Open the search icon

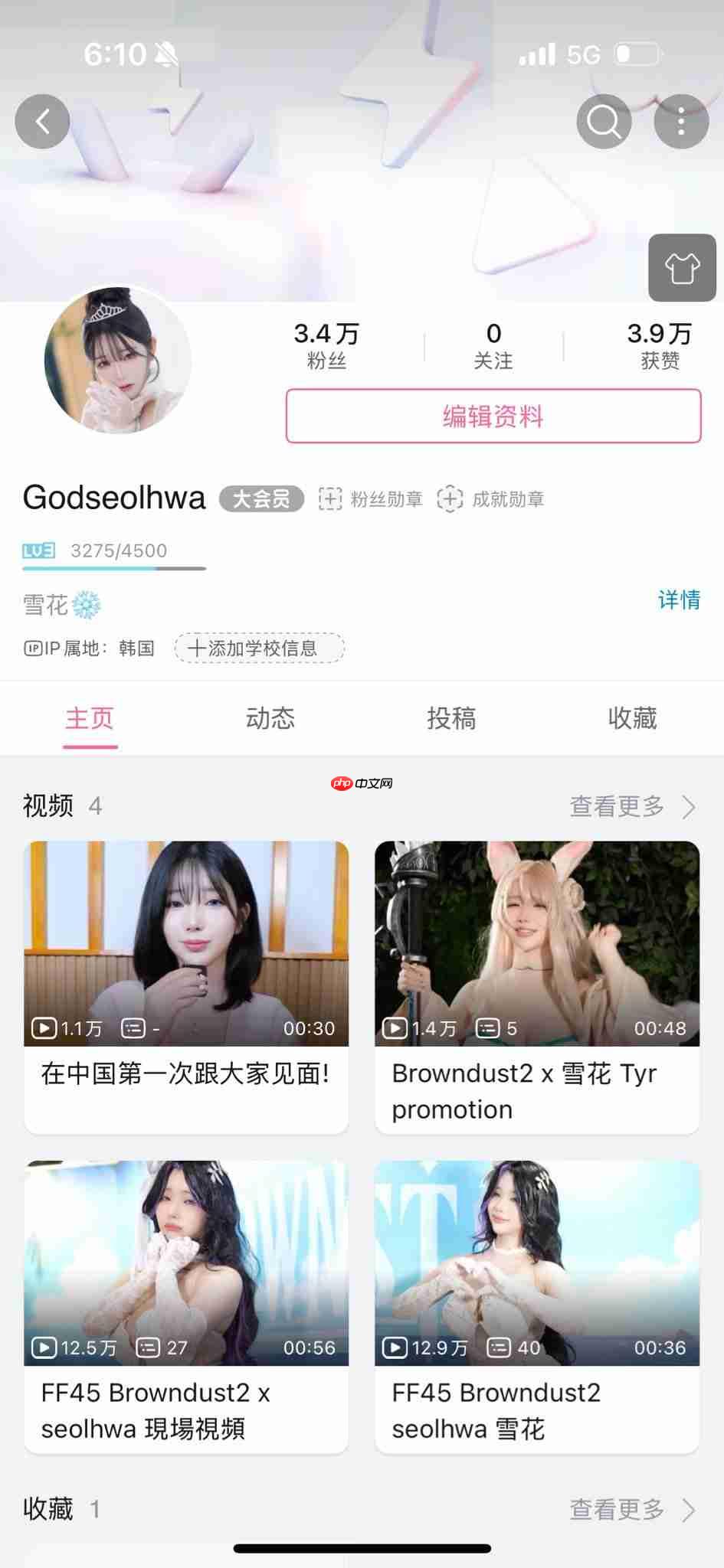pyautogui.click(x=604, y=121)
